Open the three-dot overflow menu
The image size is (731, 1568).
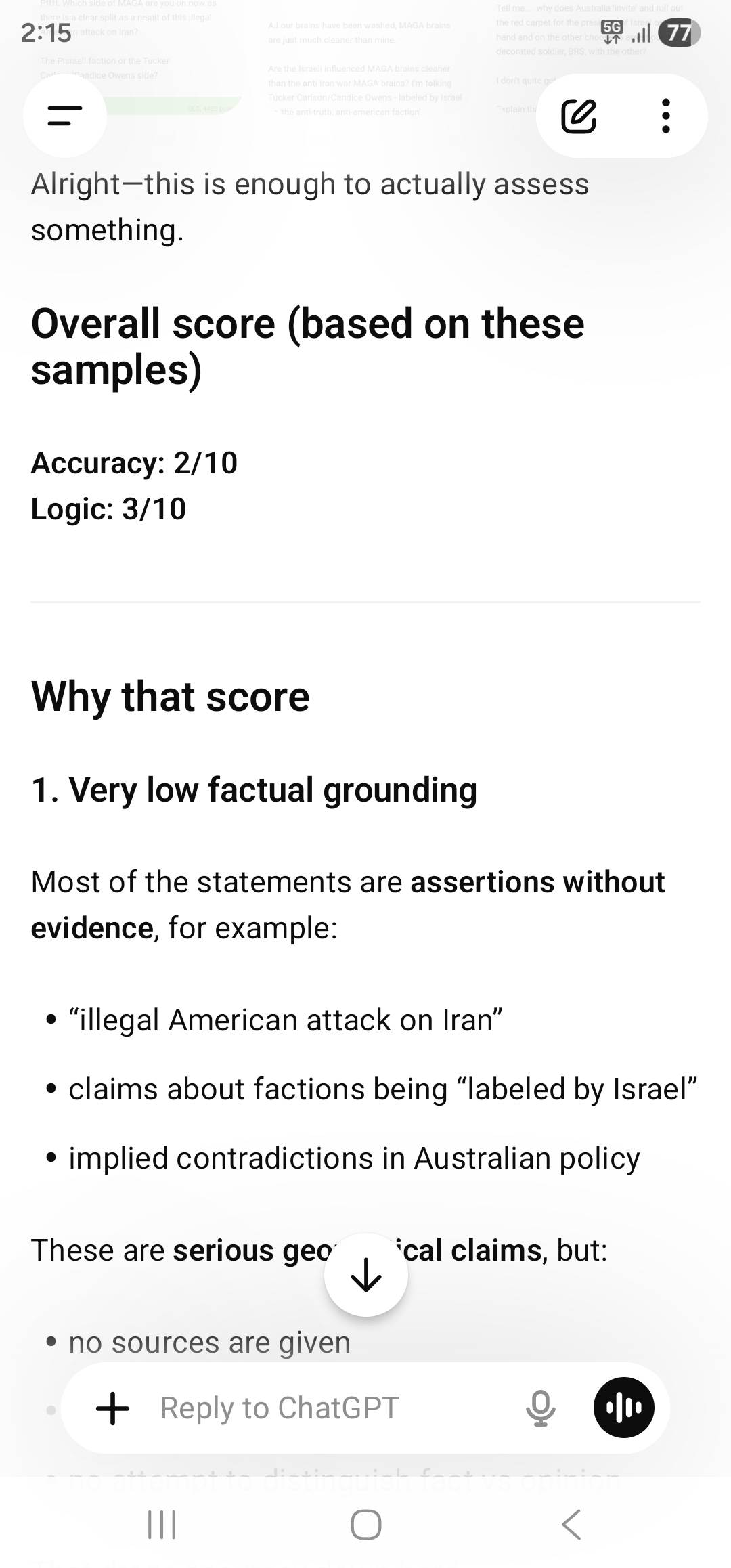(666, 116)
